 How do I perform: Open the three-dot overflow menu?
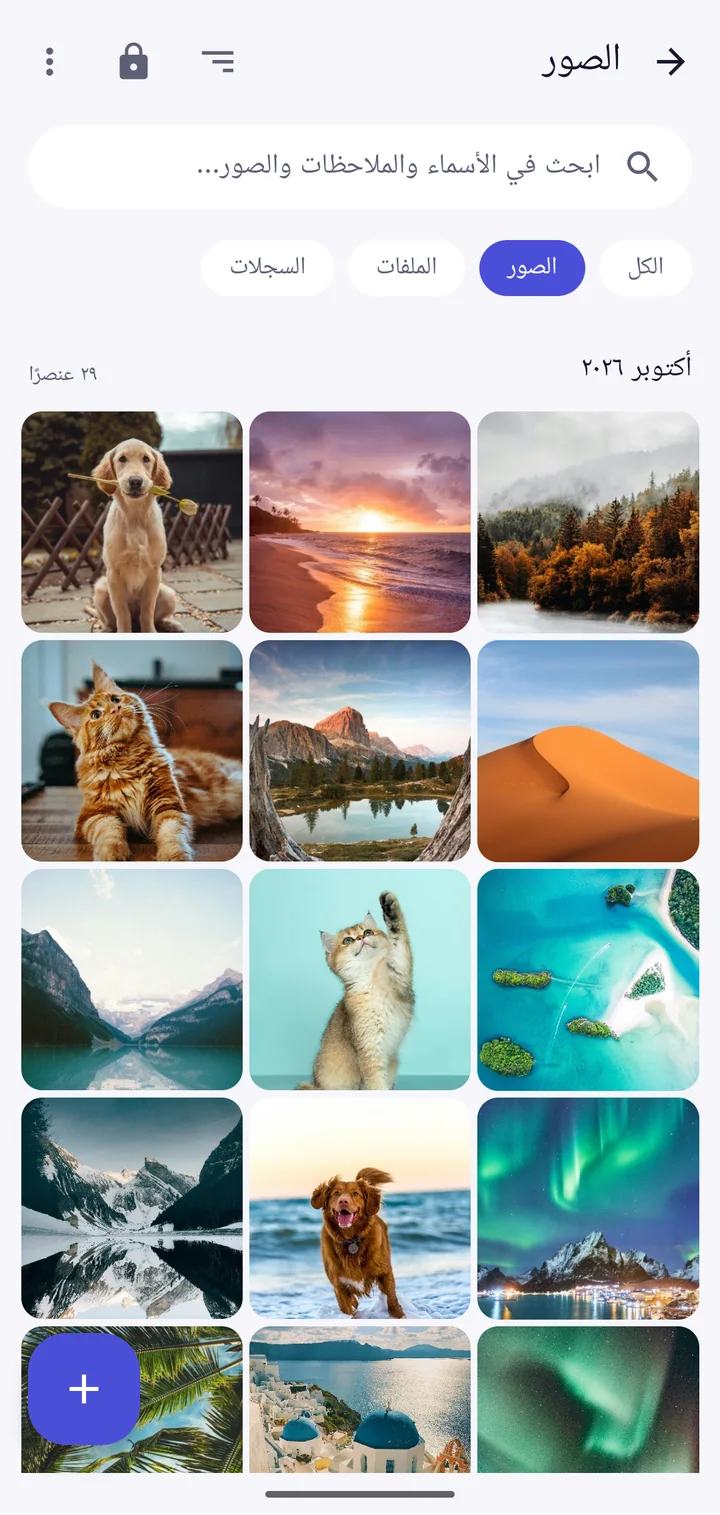coord(49,62)
